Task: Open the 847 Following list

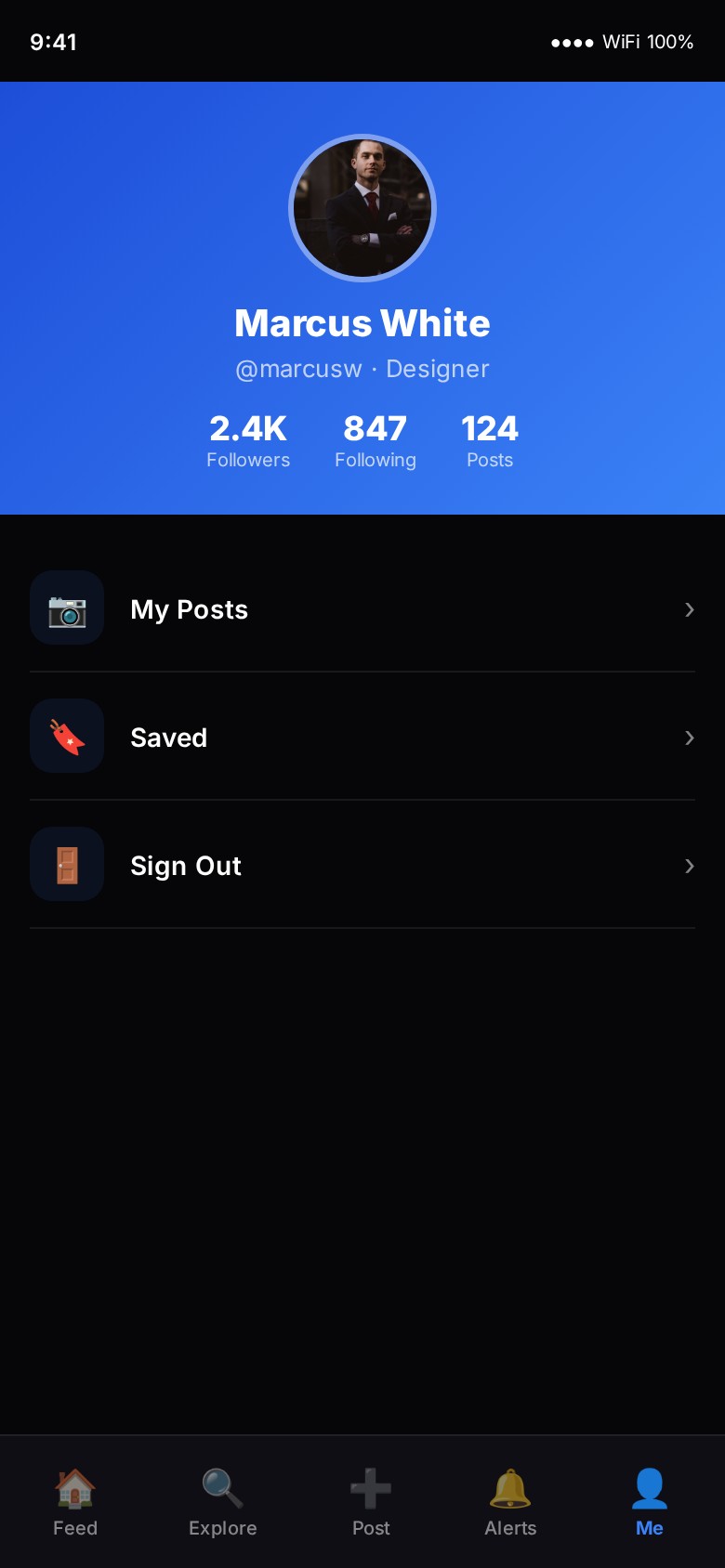Action: click(376, 439)
